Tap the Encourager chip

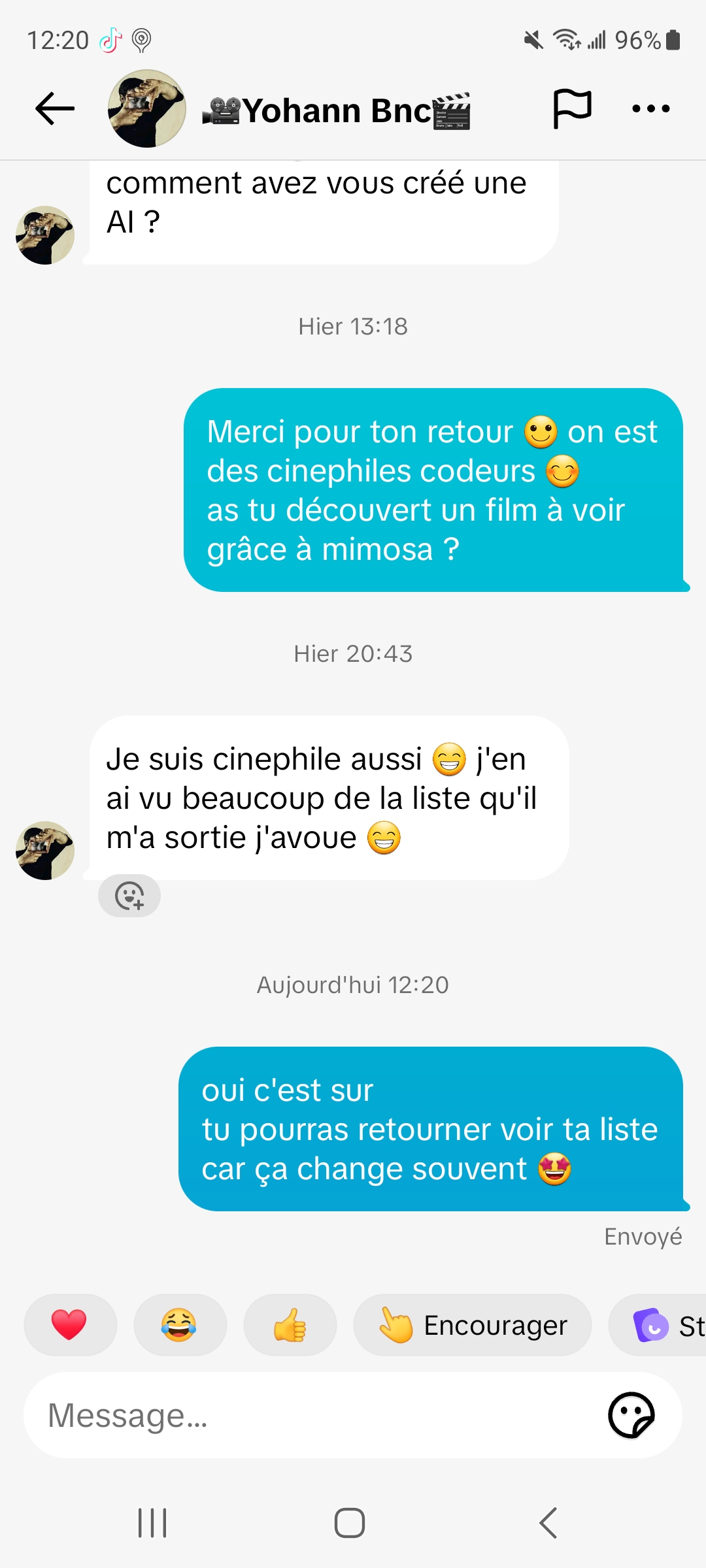[x=472, y=1325]
